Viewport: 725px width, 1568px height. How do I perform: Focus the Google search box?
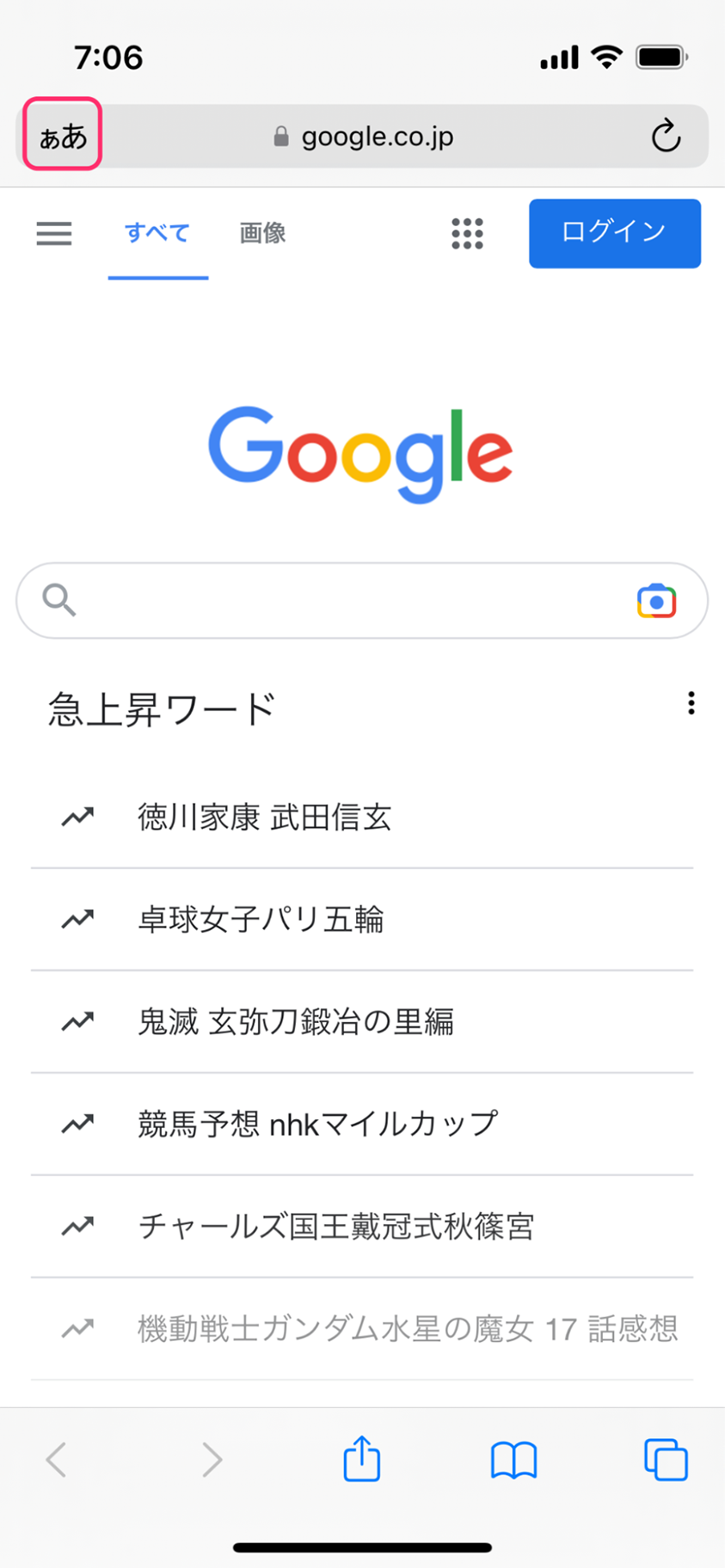tap(344, 600)
